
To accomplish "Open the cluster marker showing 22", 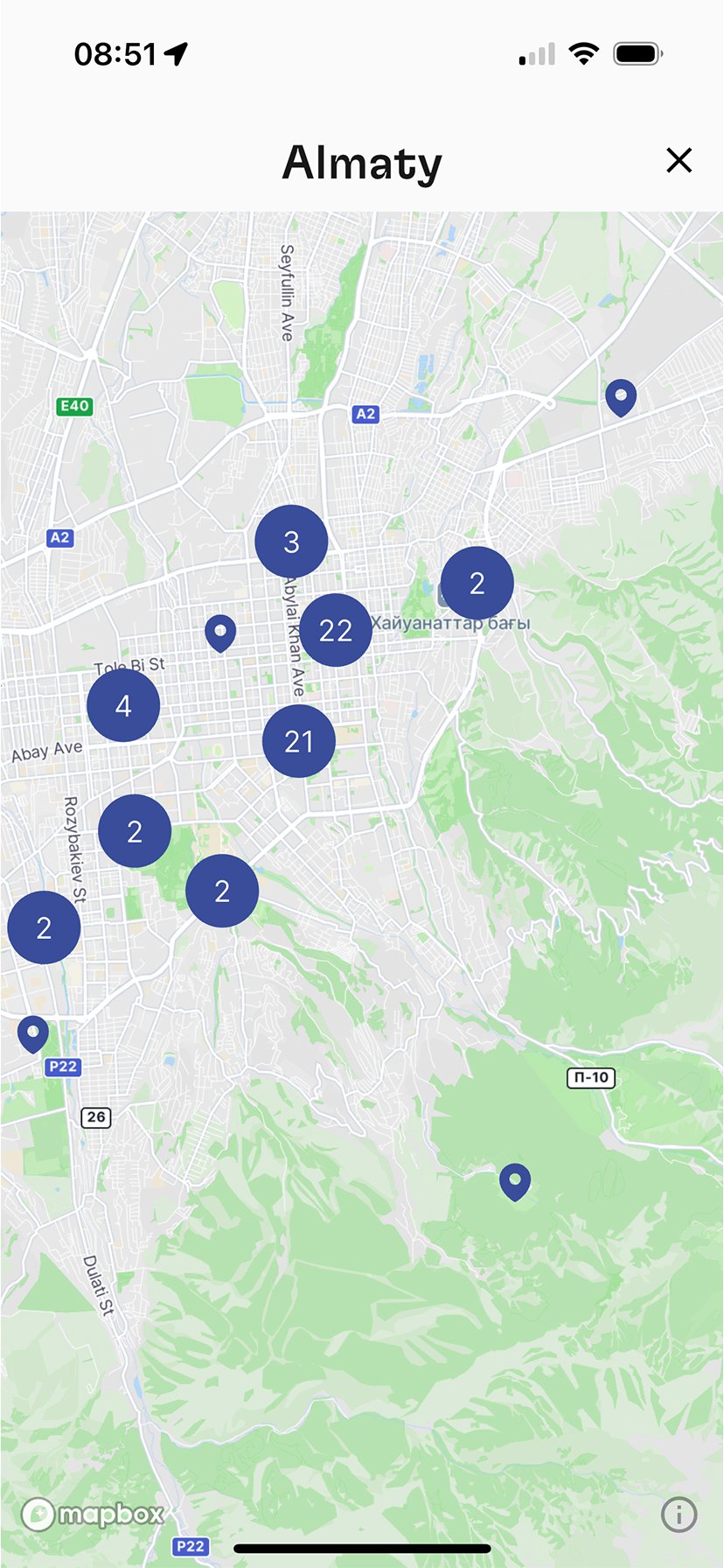I will 336,630.
